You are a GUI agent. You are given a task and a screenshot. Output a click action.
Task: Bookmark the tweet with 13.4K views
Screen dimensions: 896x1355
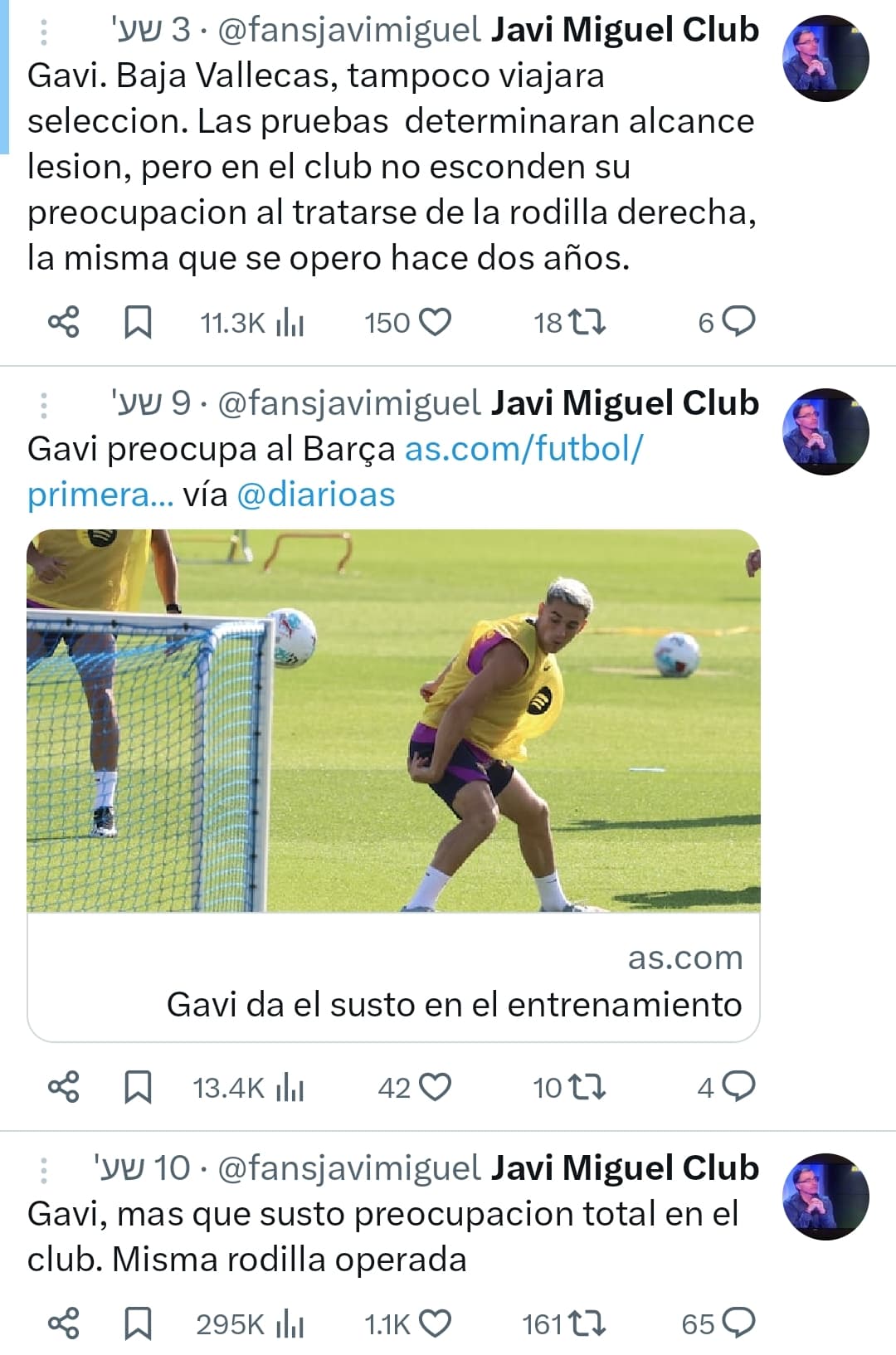click(x=138, y=1087)
